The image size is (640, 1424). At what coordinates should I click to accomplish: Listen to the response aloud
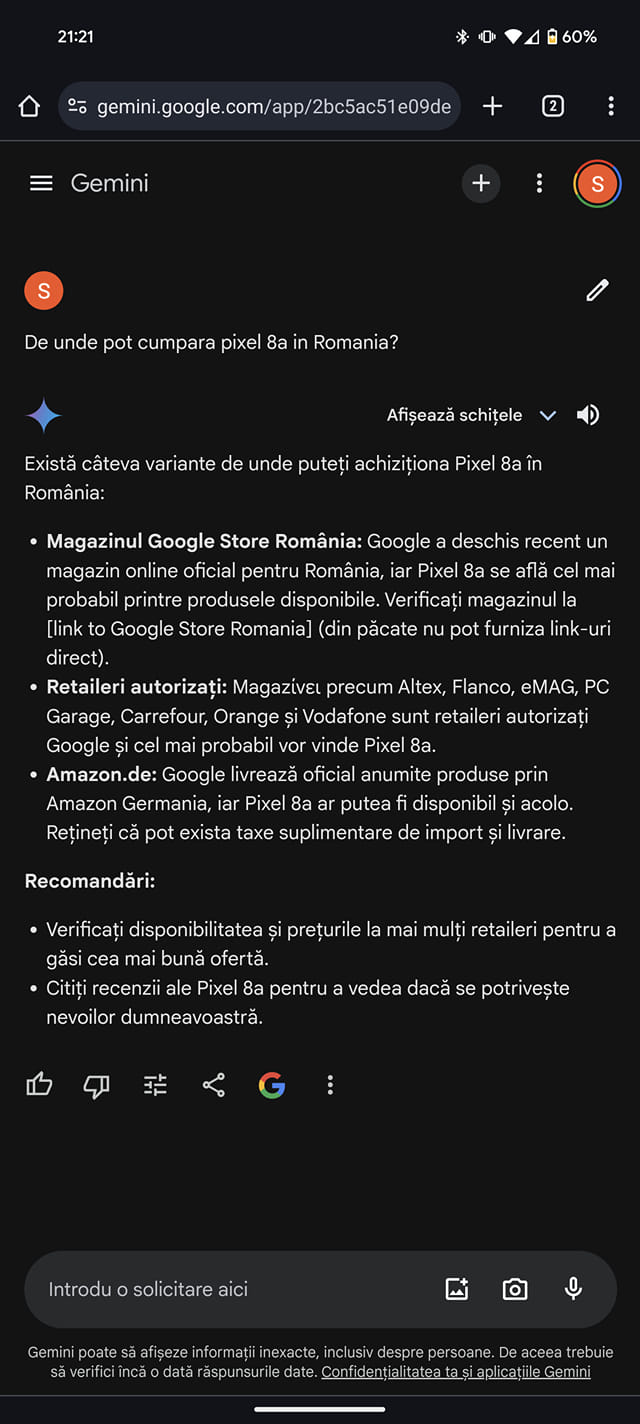pyautogui.click(x=589, y=415)
